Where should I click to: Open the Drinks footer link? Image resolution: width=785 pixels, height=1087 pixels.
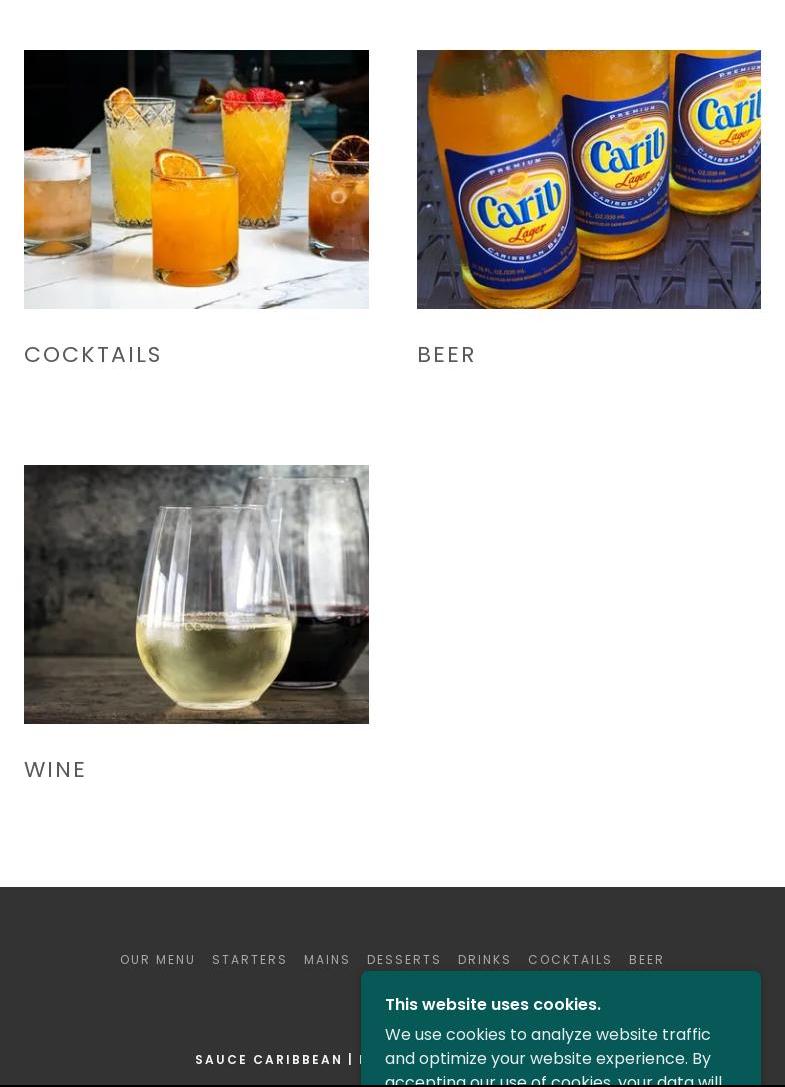(x=484, y=959)
